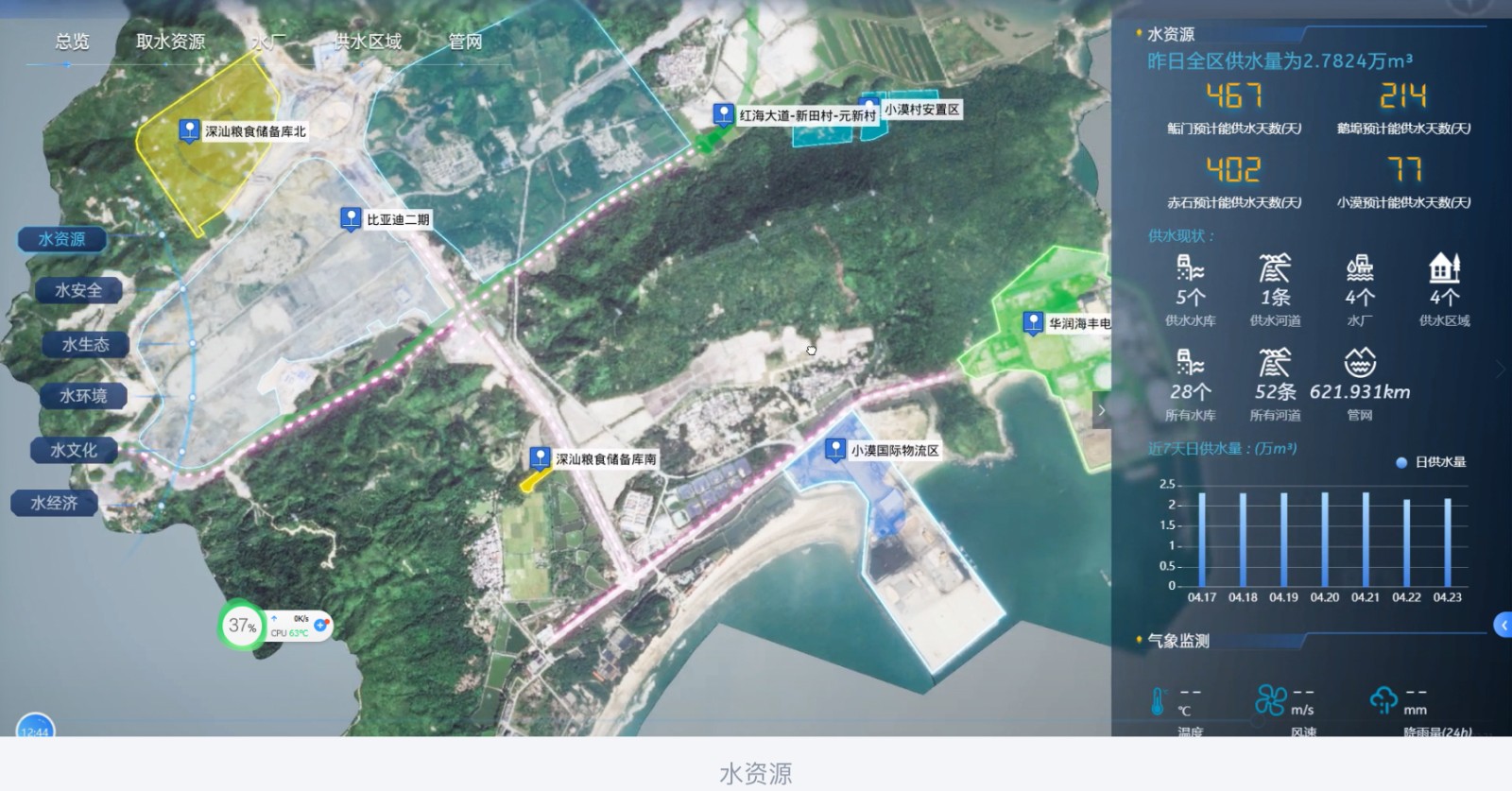Open the 水安全 section
Viewport: 1512px width, 791px height.
pos(77,290)
